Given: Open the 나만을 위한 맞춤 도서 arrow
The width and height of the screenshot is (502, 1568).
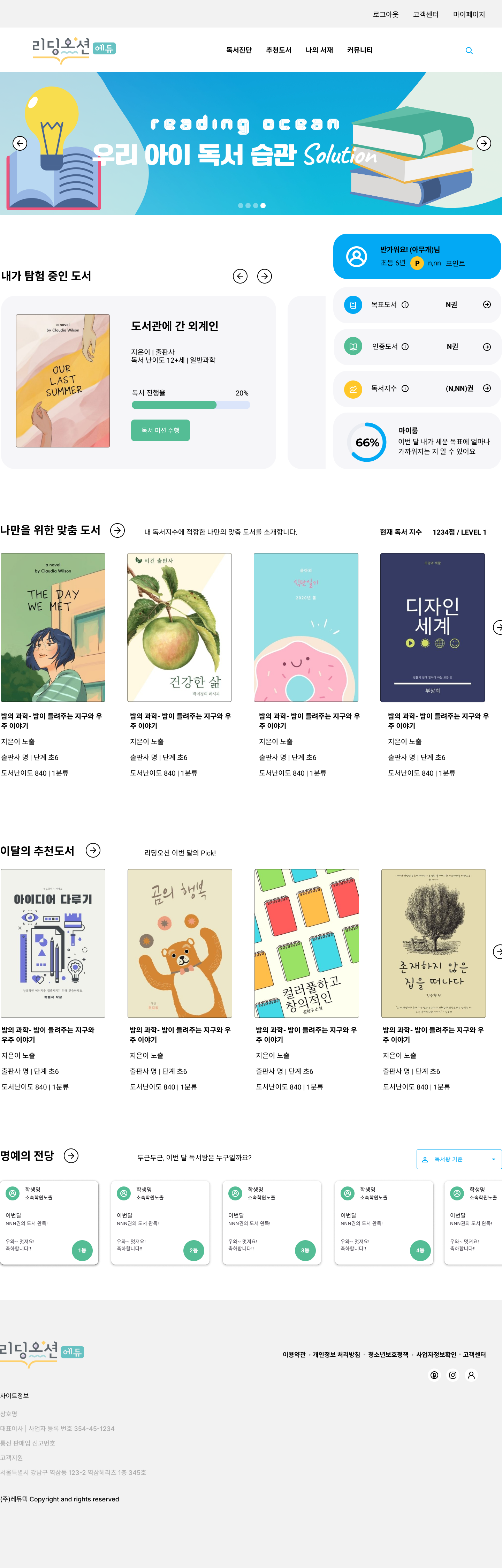Looking at the screenshot, I should (117, 530).
